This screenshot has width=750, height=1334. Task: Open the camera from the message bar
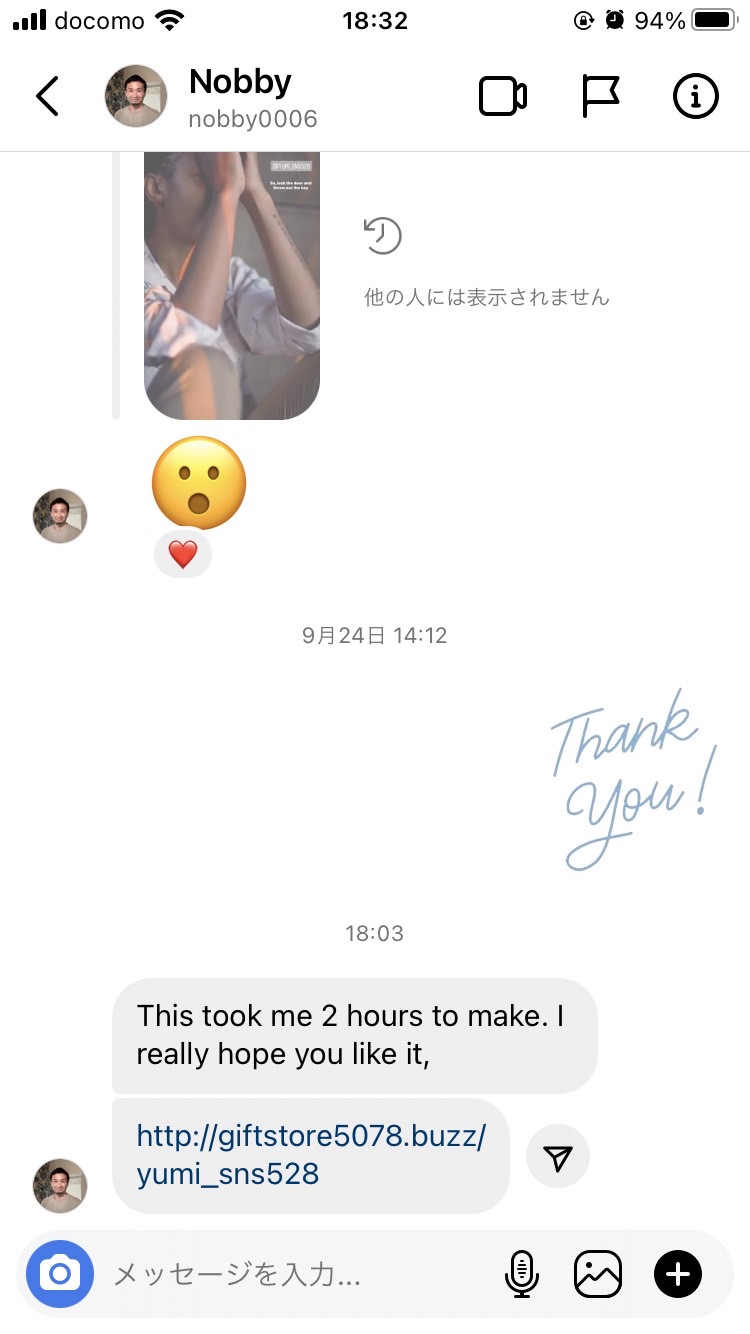coord(60,1274)
